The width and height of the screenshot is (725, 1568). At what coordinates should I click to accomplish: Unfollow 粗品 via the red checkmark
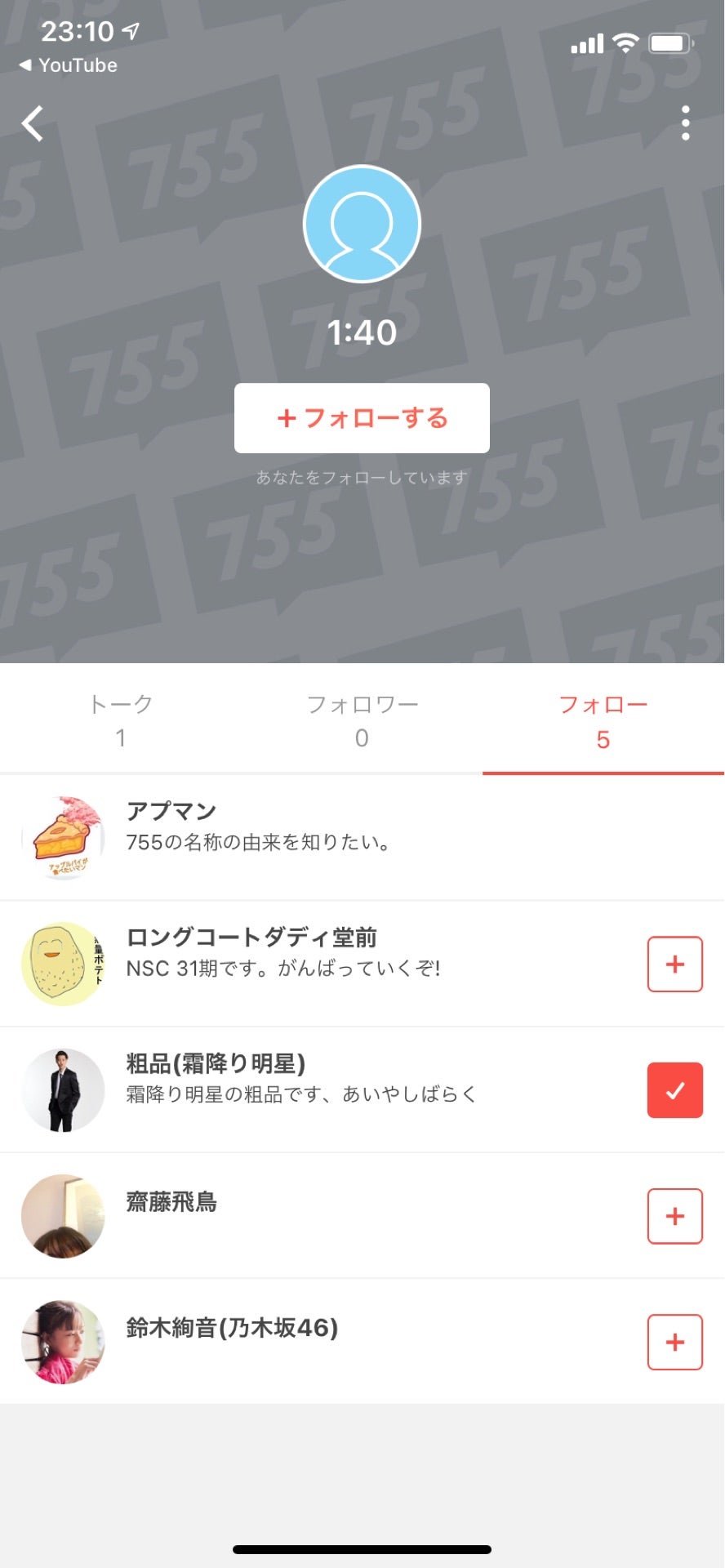(674, 1090)
